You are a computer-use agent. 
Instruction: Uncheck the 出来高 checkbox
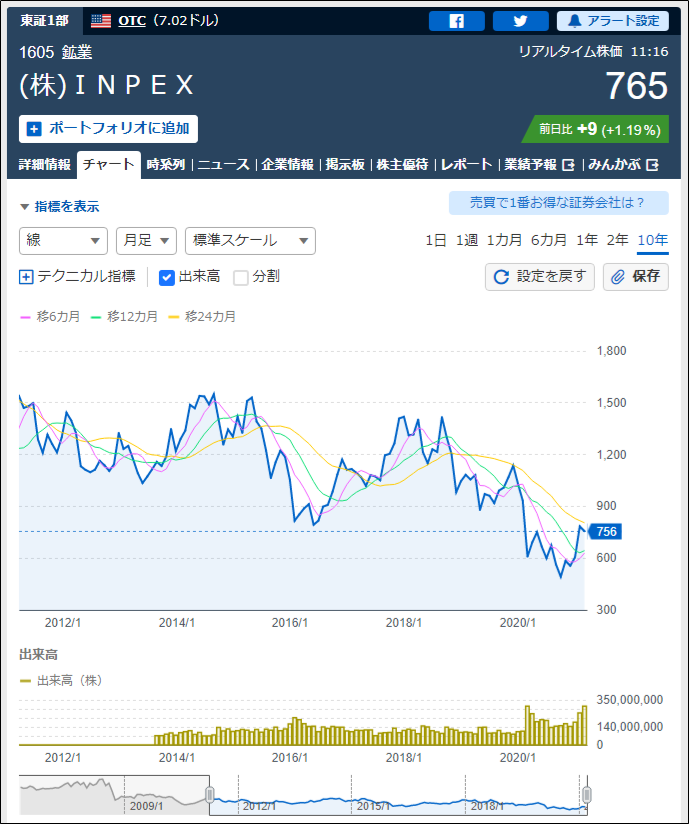[167, 277]
